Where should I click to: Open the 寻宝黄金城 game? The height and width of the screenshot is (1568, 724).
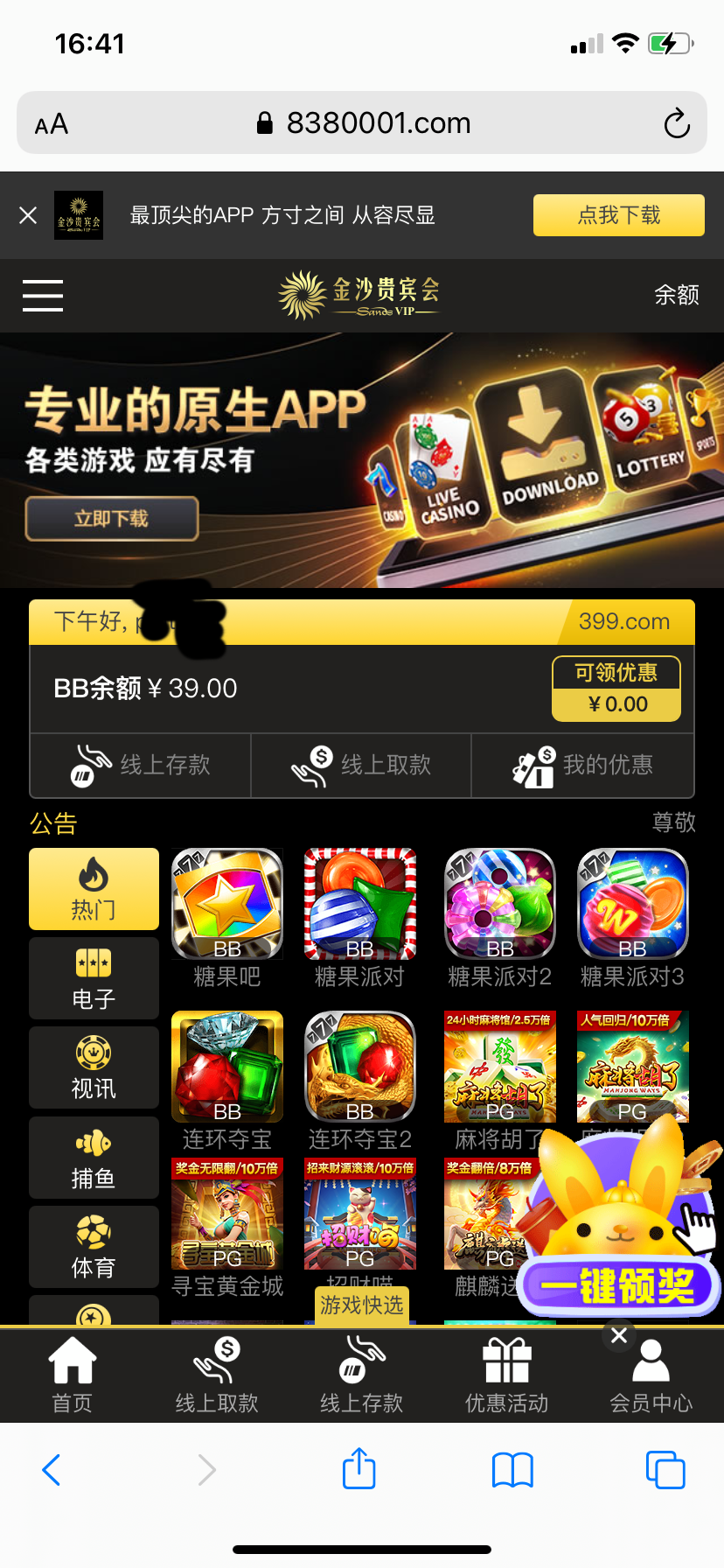[227, 1214]
